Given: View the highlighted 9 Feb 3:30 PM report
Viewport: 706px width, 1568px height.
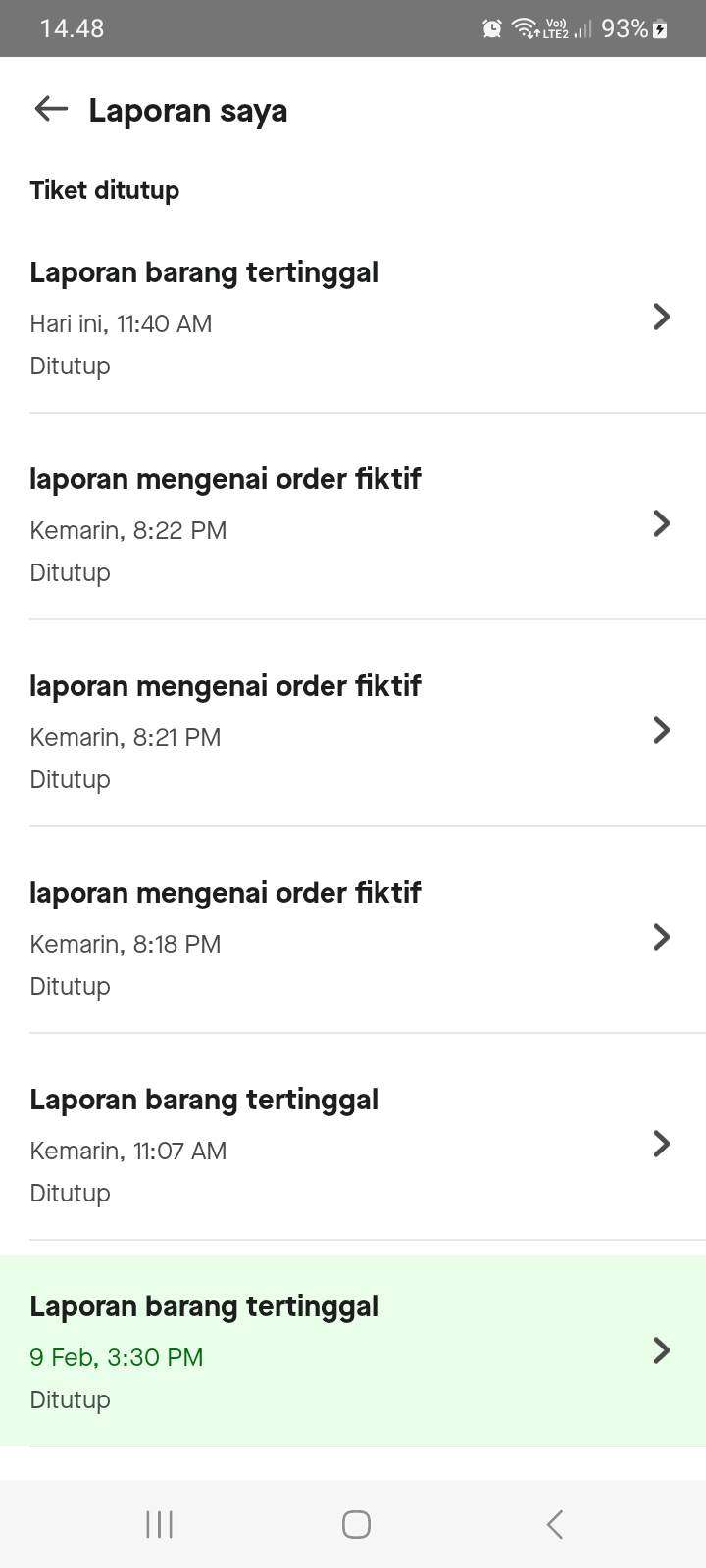Looking at the screenshot, I should click(x=353, y=1350).
